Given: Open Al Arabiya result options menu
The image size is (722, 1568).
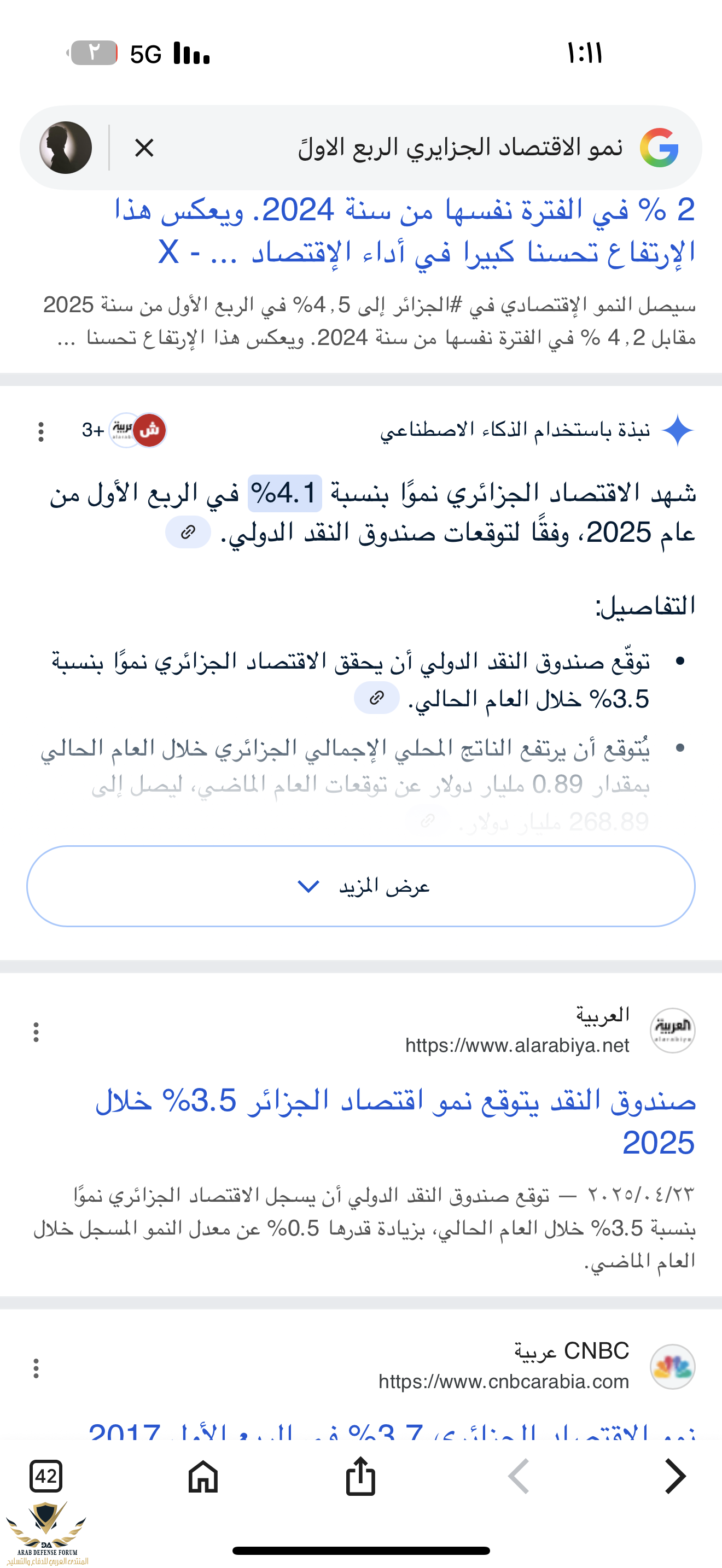Looking at the screenshot, I should pos(37,1032).
